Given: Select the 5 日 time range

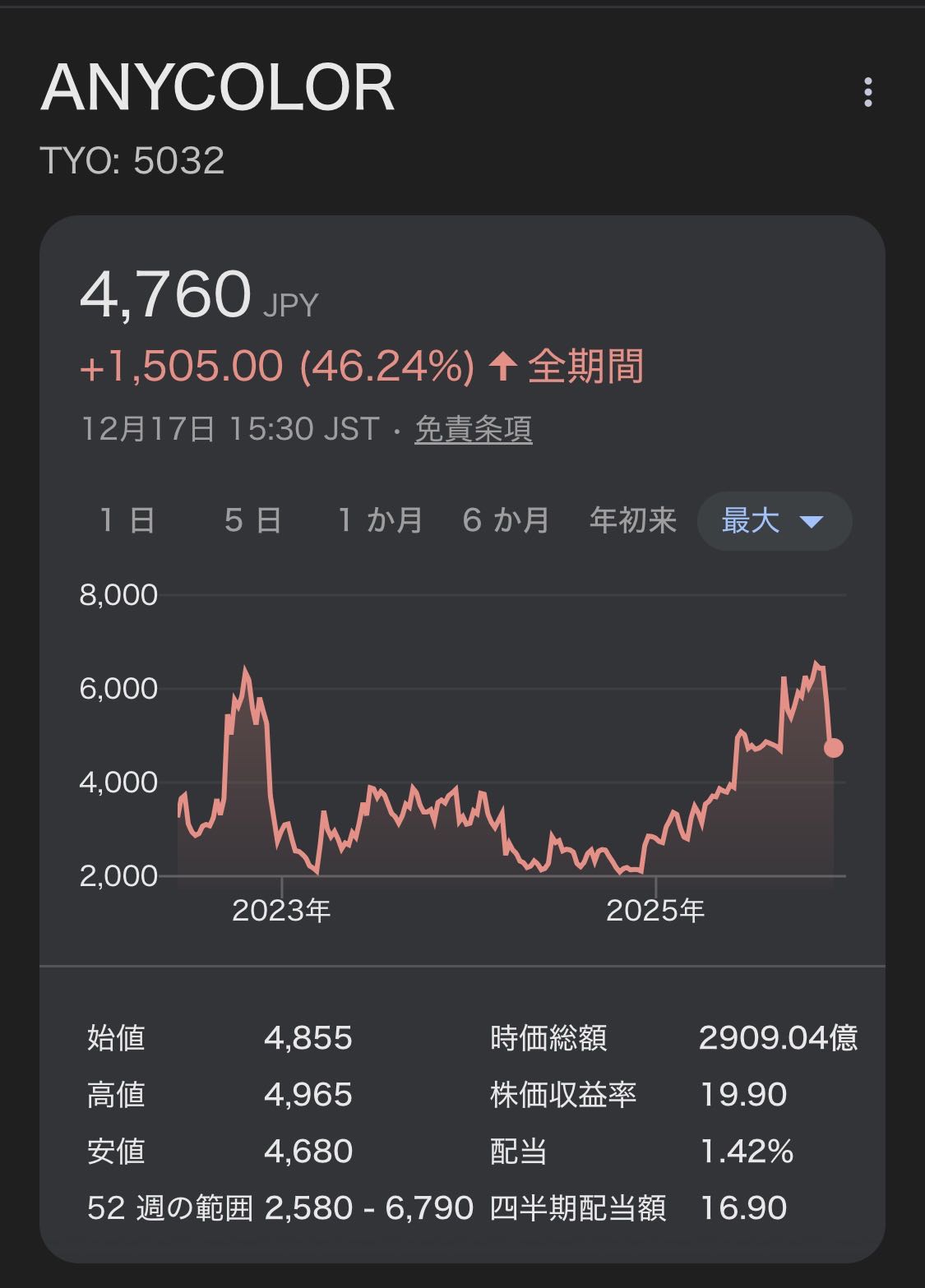Looking at the screenshot, I should 252,520.
